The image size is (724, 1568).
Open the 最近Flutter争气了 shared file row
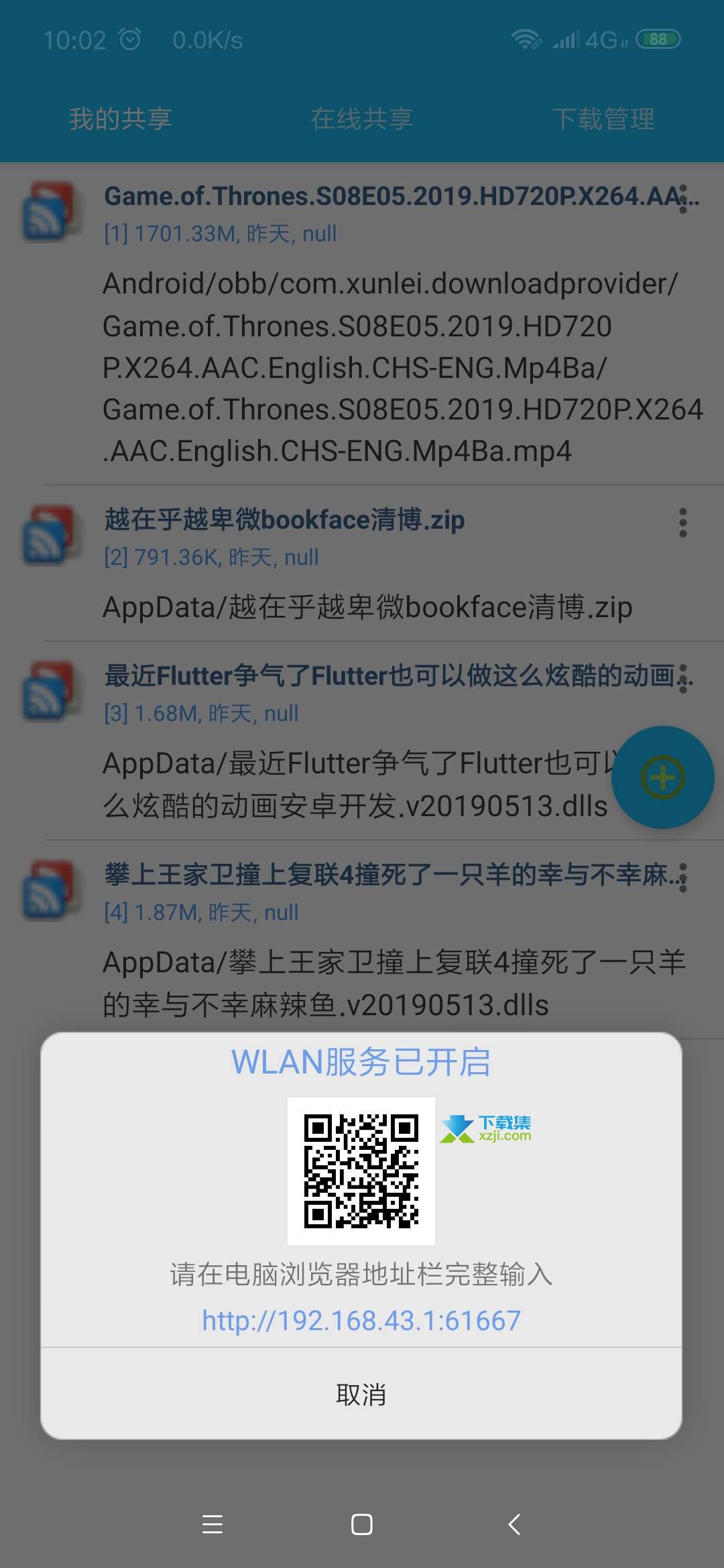click(362, 740)
